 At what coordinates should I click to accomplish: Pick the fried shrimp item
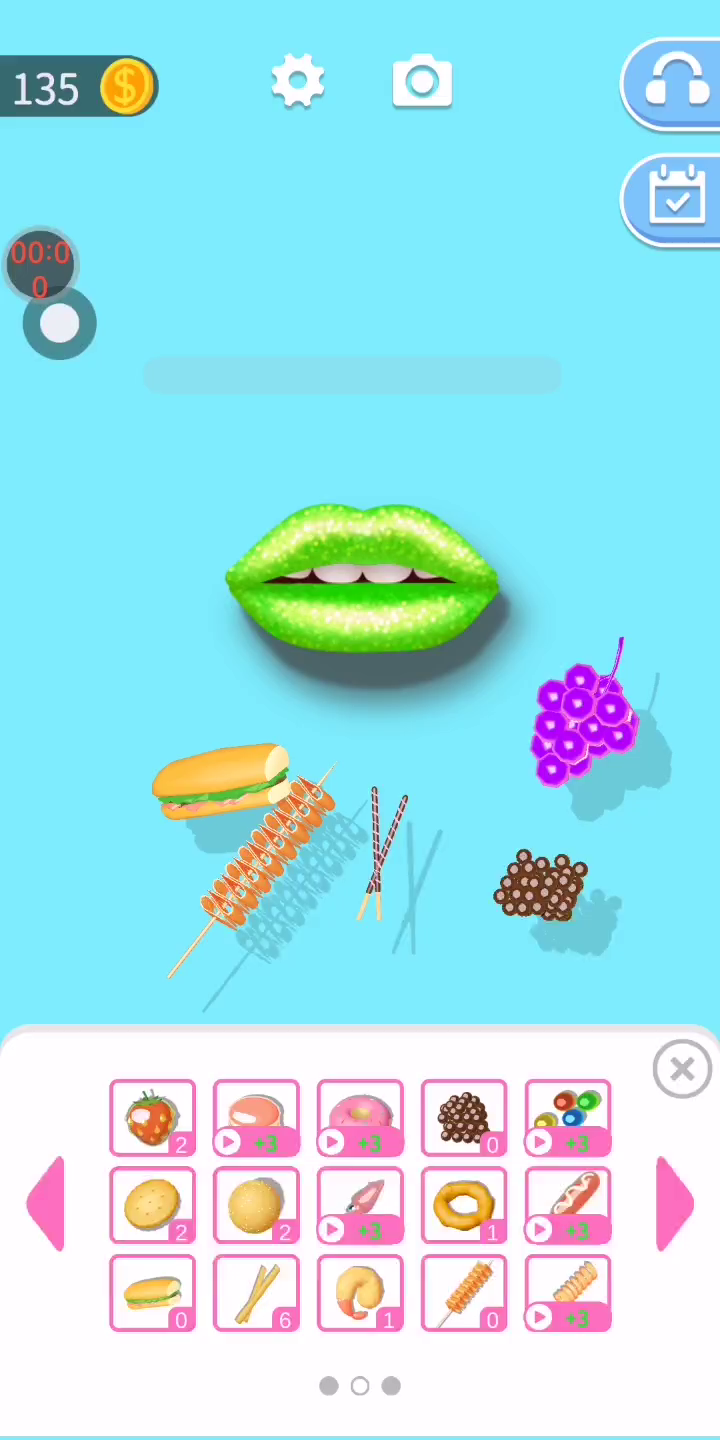point(360,1293)
